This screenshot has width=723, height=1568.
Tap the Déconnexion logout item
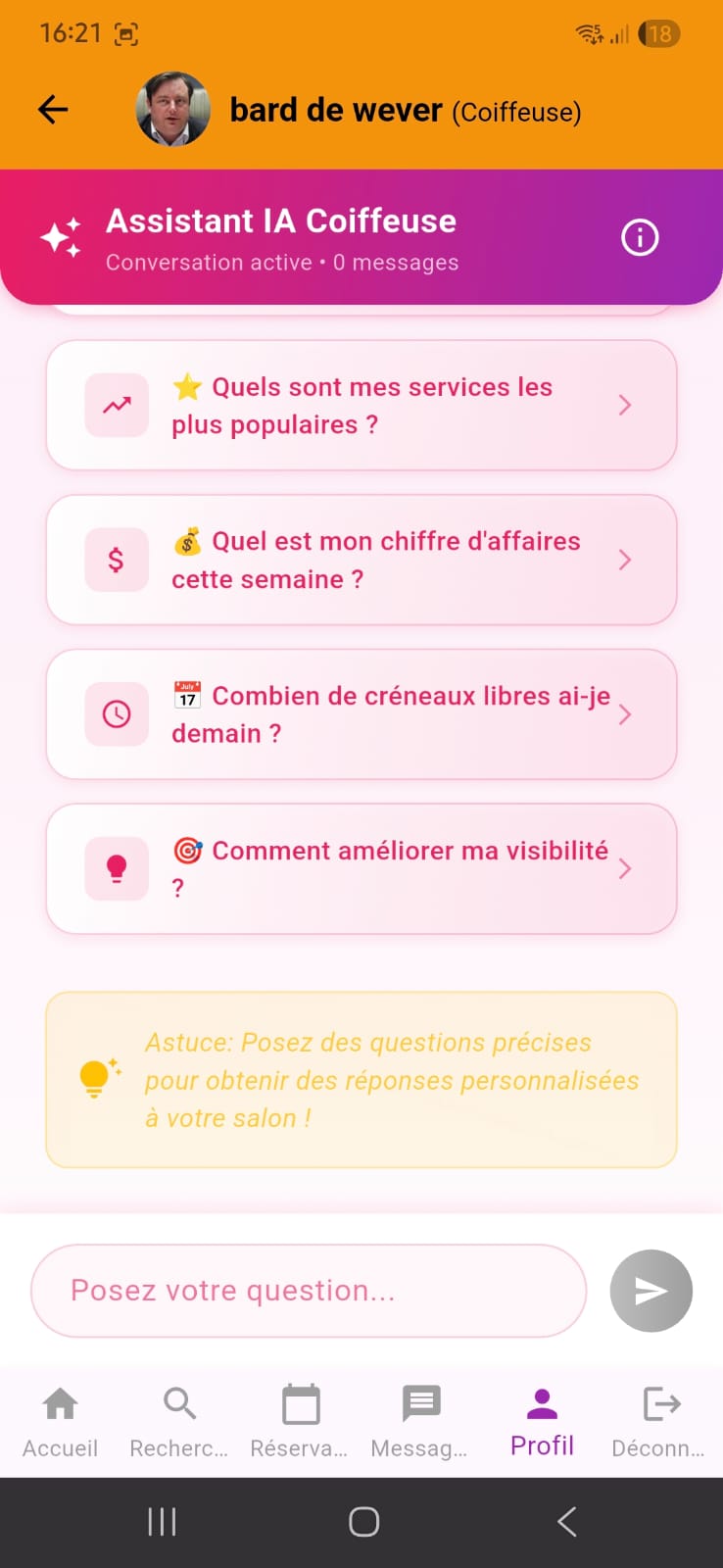point(659,1421)
